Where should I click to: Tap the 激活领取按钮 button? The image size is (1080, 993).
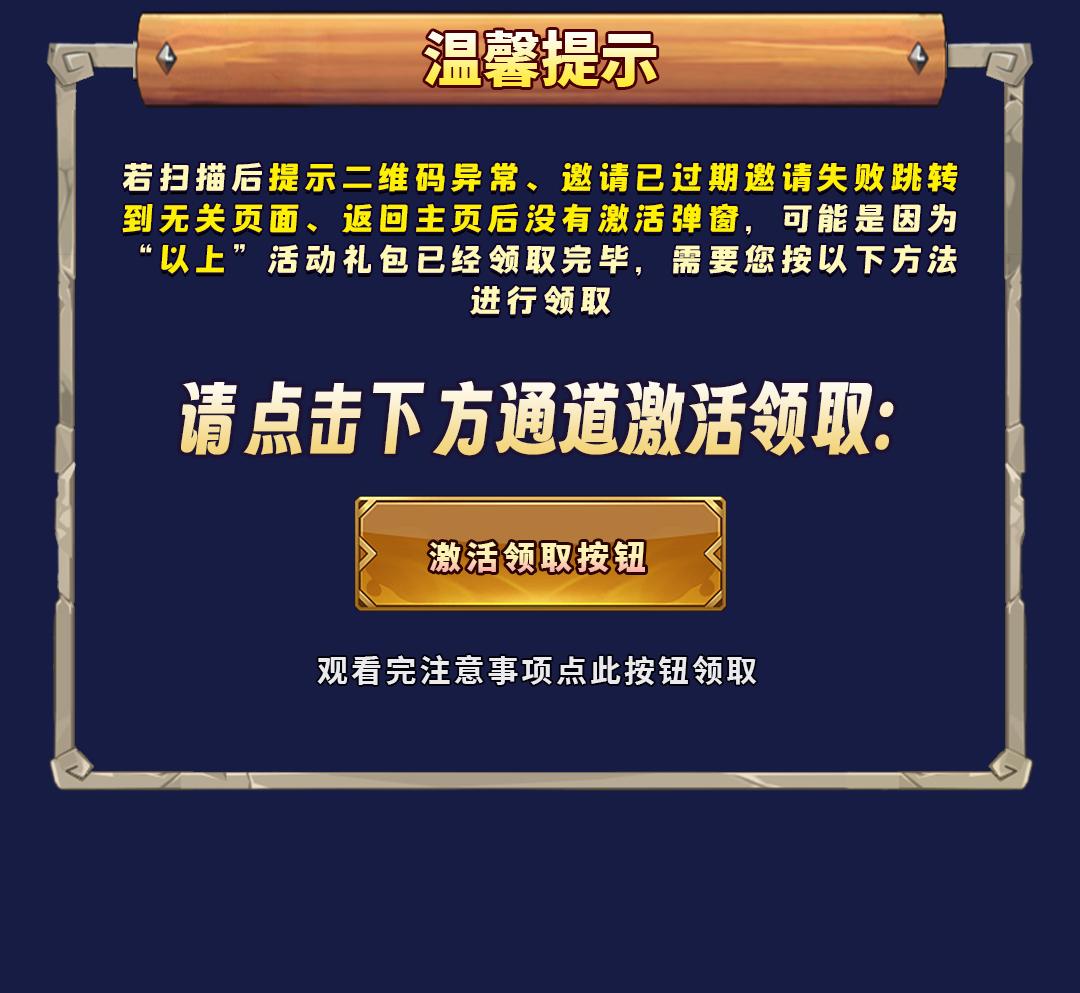coord(540,554)
